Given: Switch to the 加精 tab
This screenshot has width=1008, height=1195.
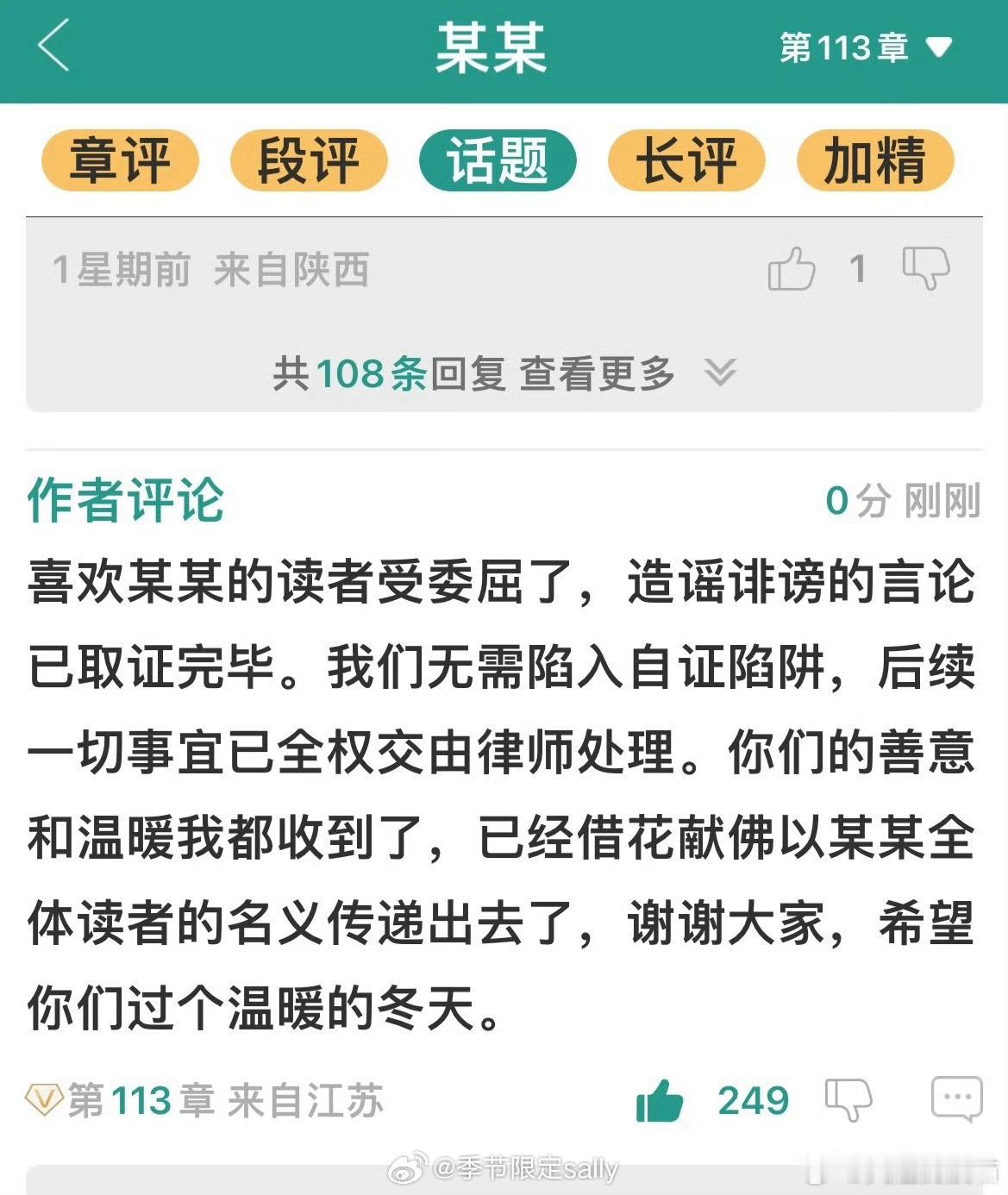Looking at the screenshot, I should click(x=877, y=160).
